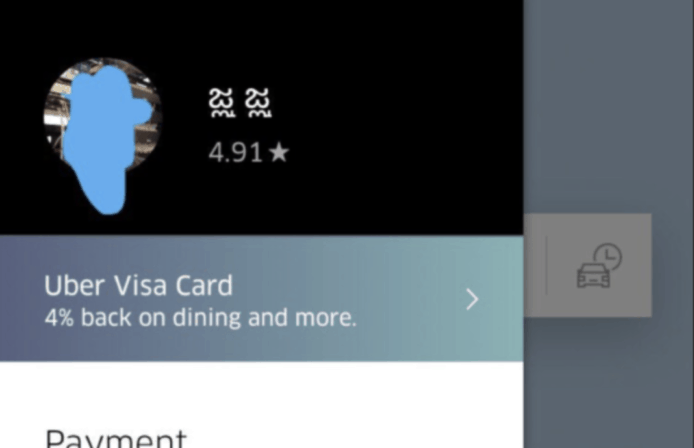
Task: Open Payment in the side menu
Action: (x=116, y=438)
